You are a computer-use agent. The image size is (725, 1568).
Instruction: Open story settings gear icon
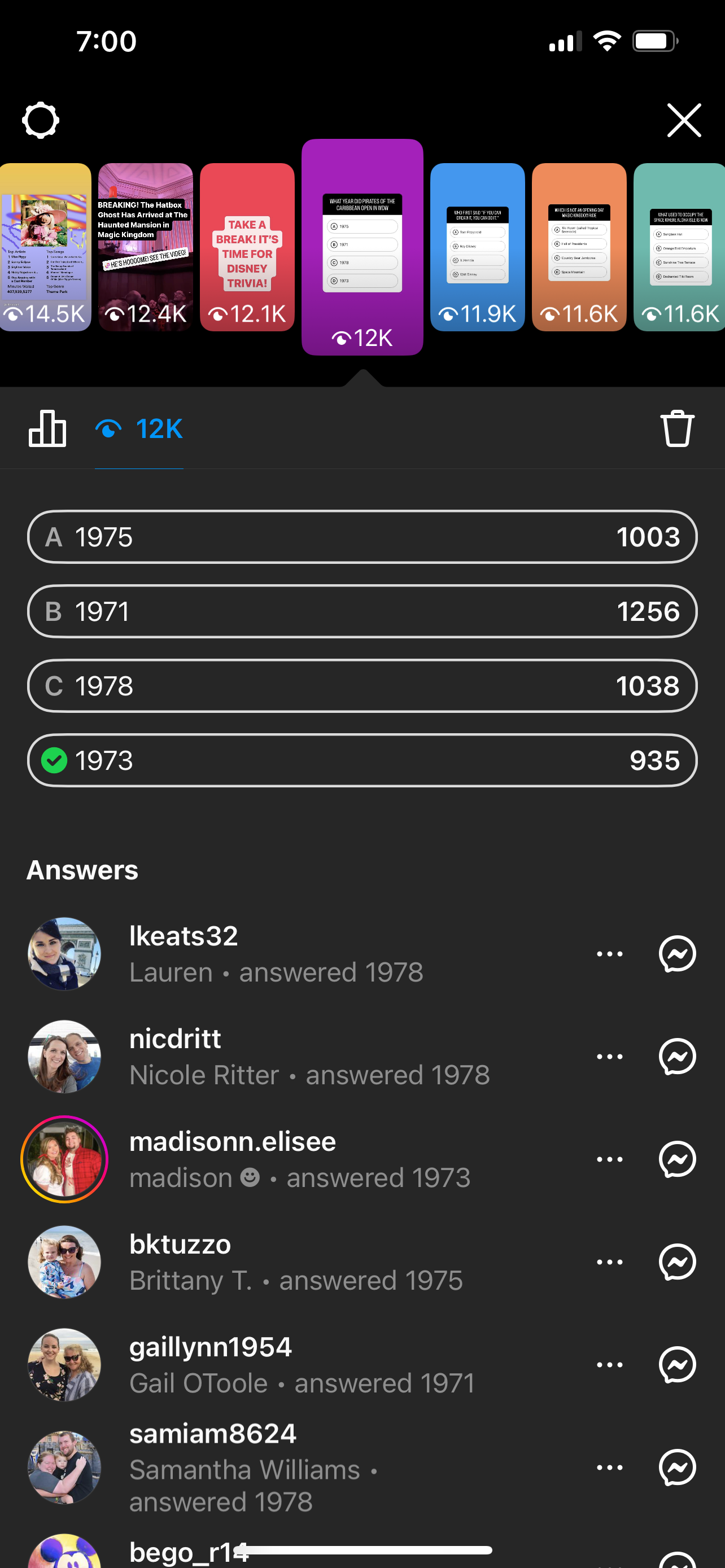[x=40, y=120]
